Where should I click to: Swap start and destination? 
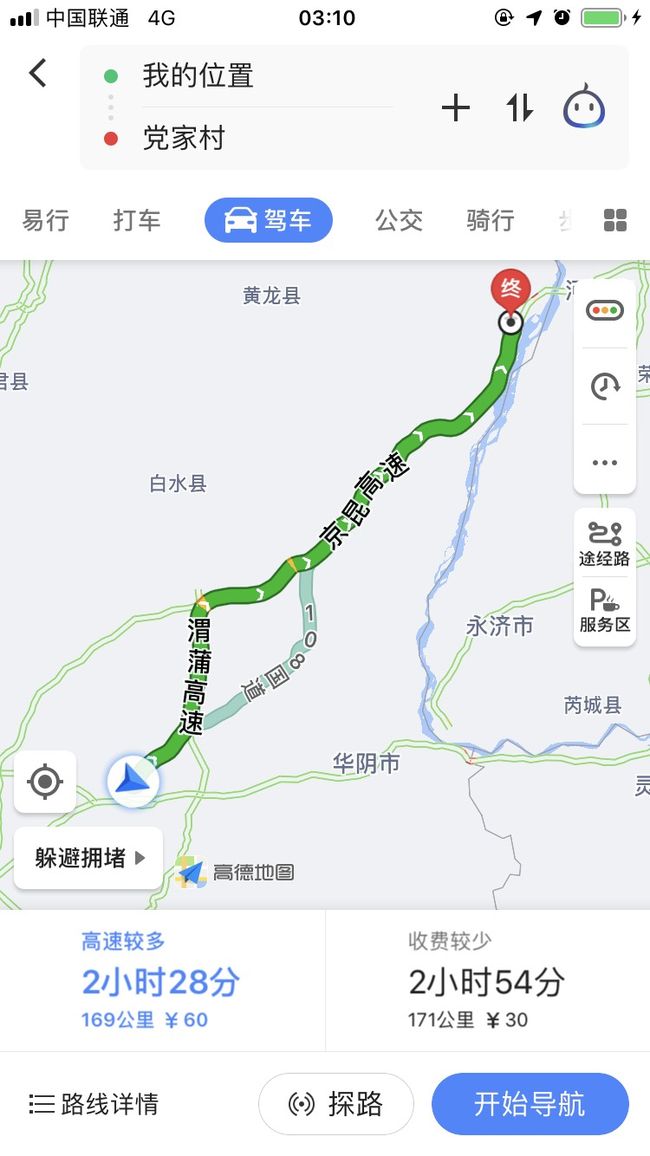tap(520, 108)
